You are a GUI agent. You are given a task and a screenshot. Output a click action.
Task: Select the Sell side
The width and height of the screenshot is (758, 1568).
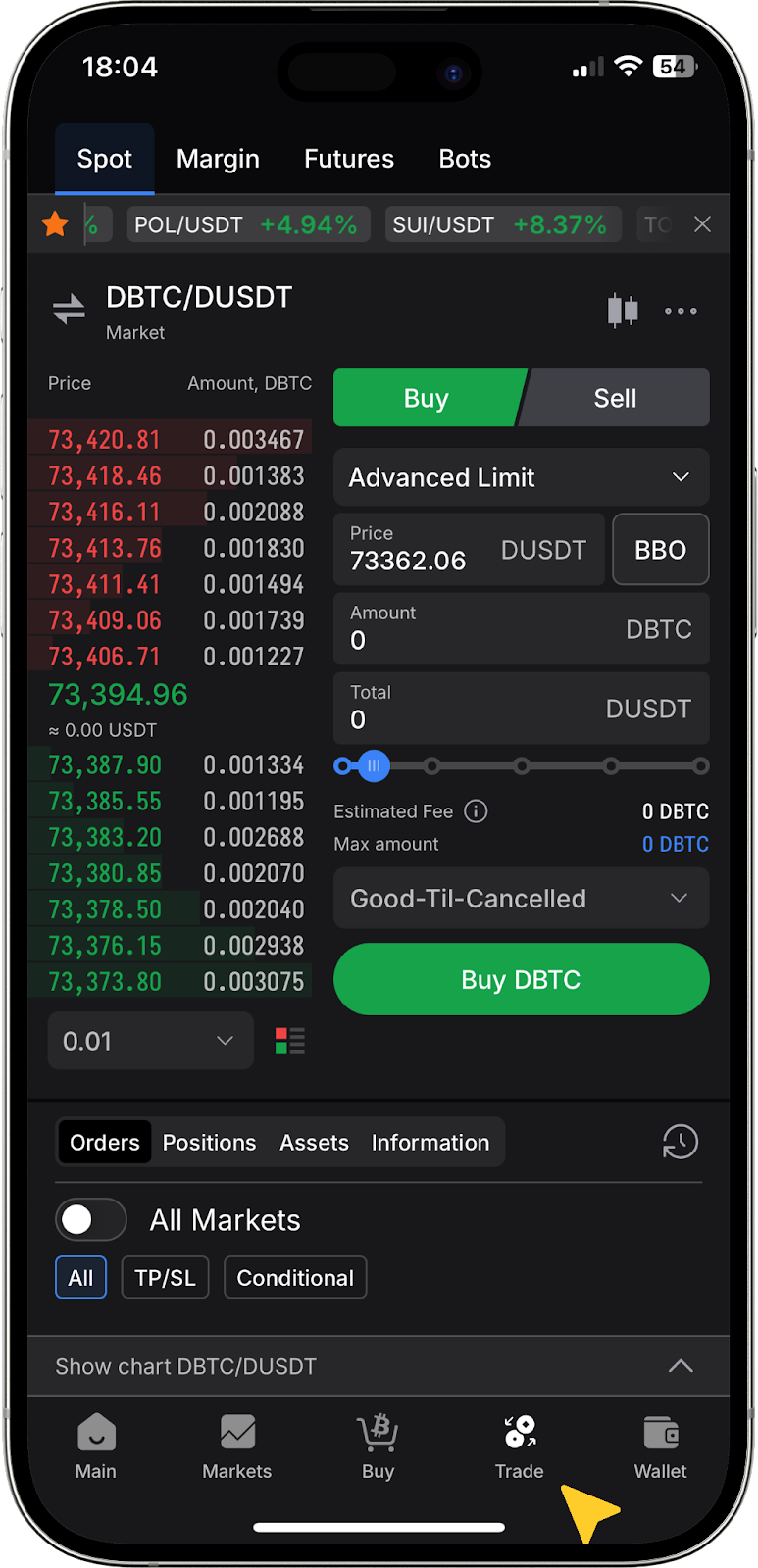pos(615,398)
